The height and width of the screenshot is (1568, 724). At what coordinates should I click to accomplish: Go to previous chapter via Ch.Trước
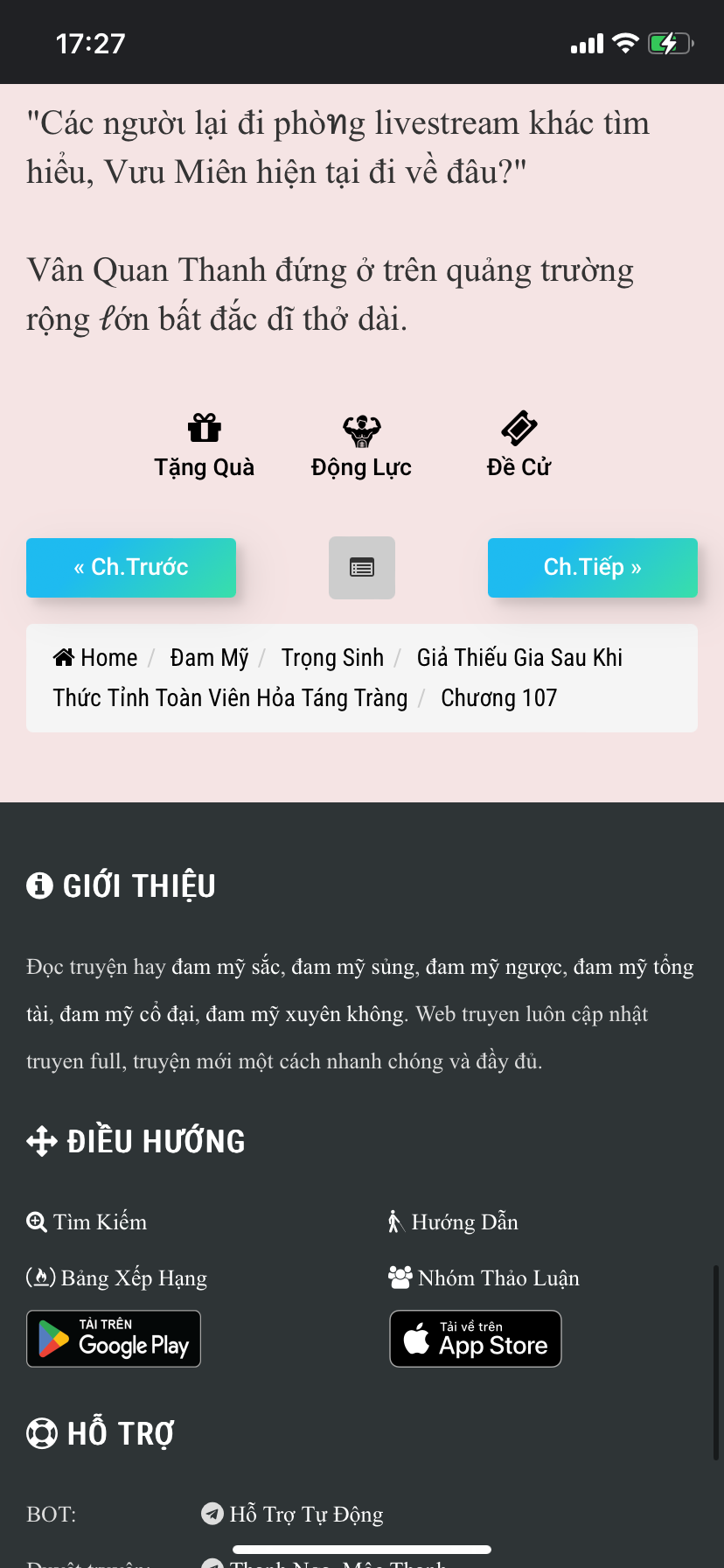[x=131, y=568]
